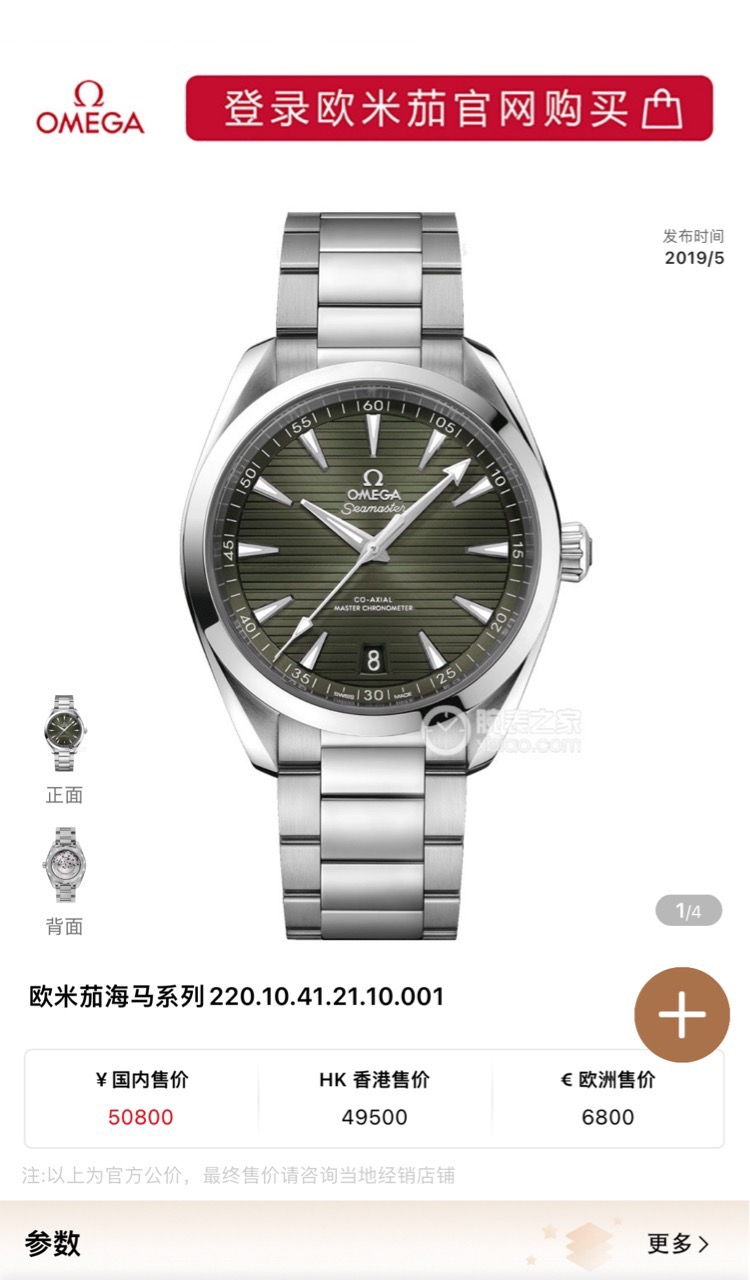Viewport: 750px width, 1280px height.
Task: Open 更多 for more 参数 details
Action: point(678,1244)
